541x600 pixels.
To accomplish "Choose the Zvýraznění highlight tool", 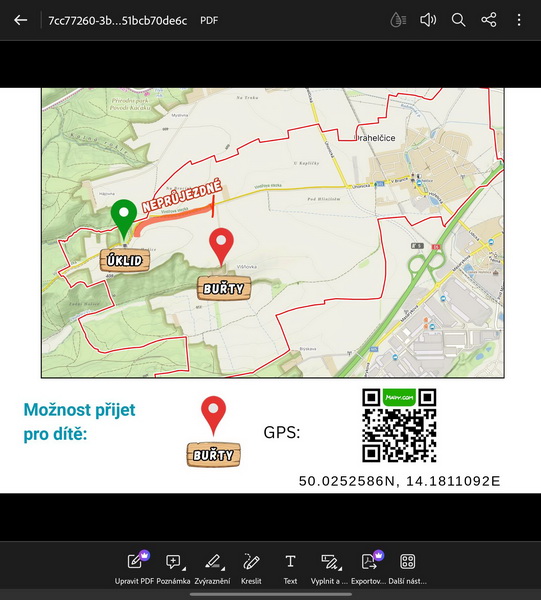I will point(212,568).
